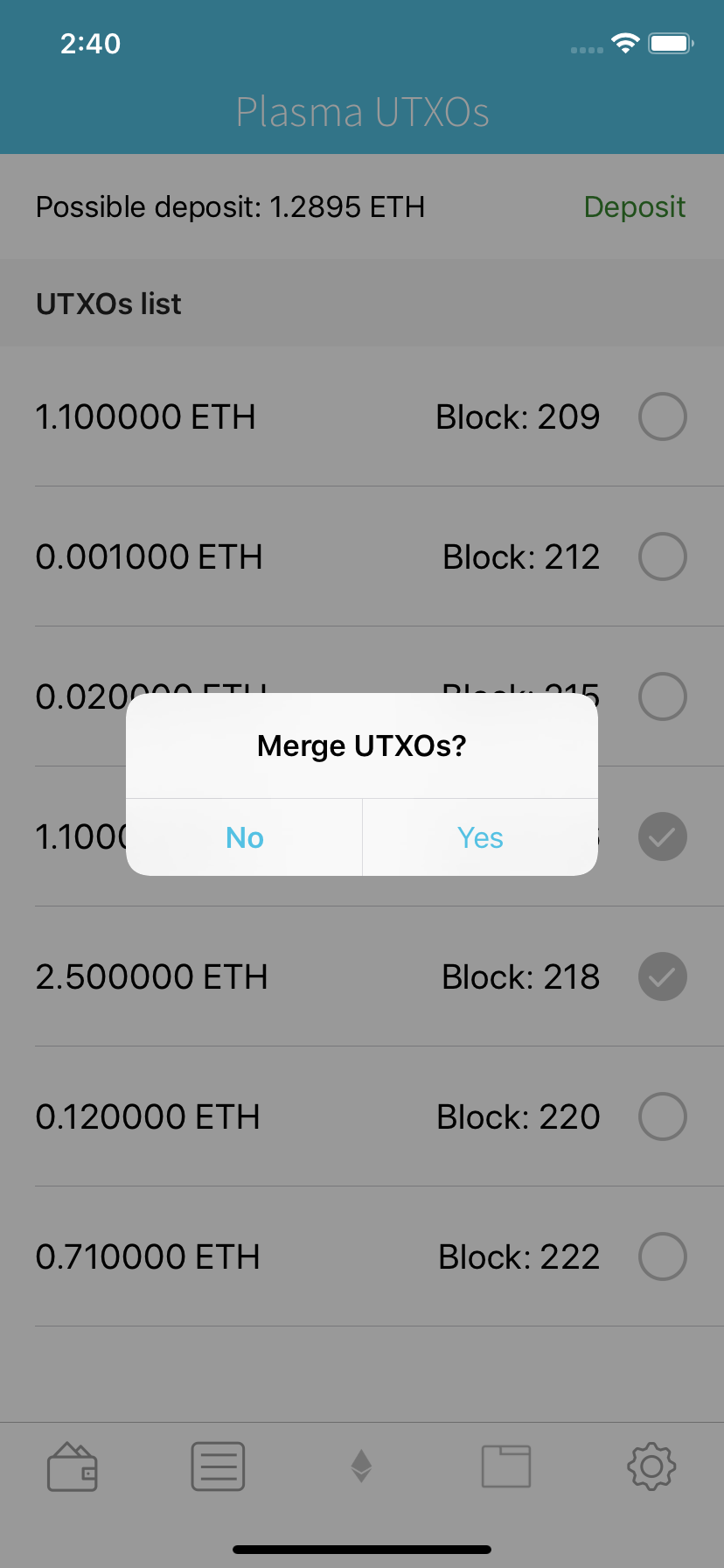The image size is (724, 1568).
Task: Decline the merge by choosing No
Action: tap(244, 837)
